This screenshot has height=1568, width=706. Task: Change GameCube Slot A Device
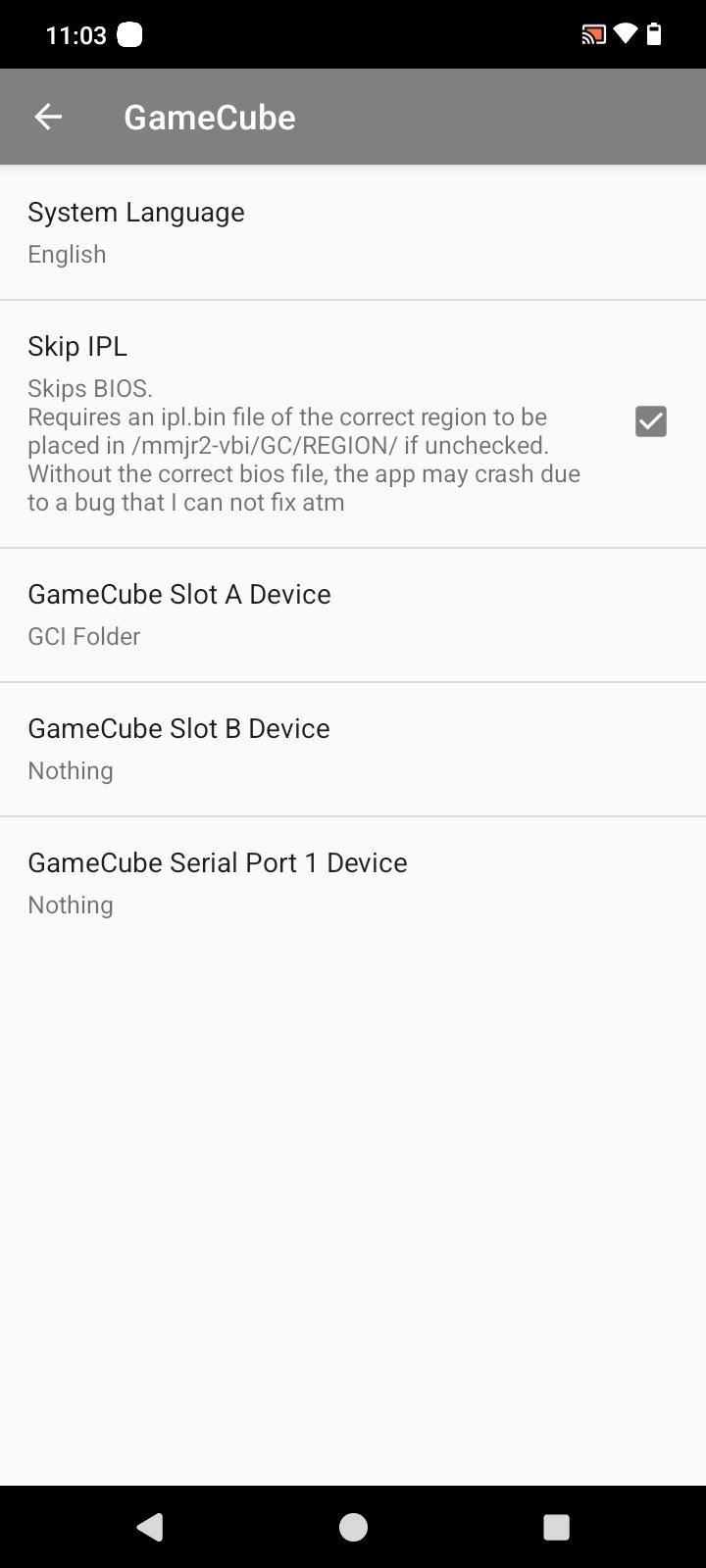coord(353,614)
